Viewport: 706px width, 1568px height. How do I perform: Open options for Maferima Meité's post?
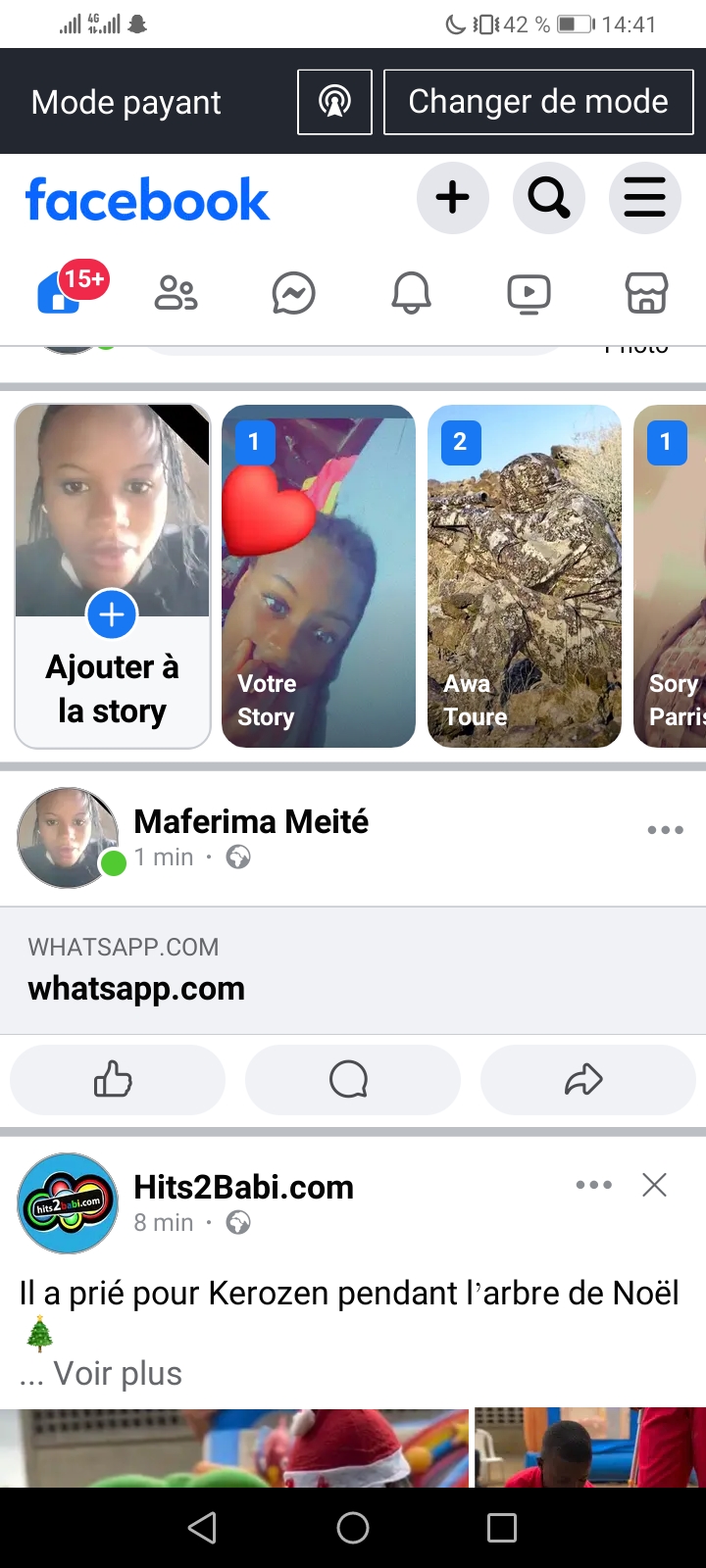(666, 830)
